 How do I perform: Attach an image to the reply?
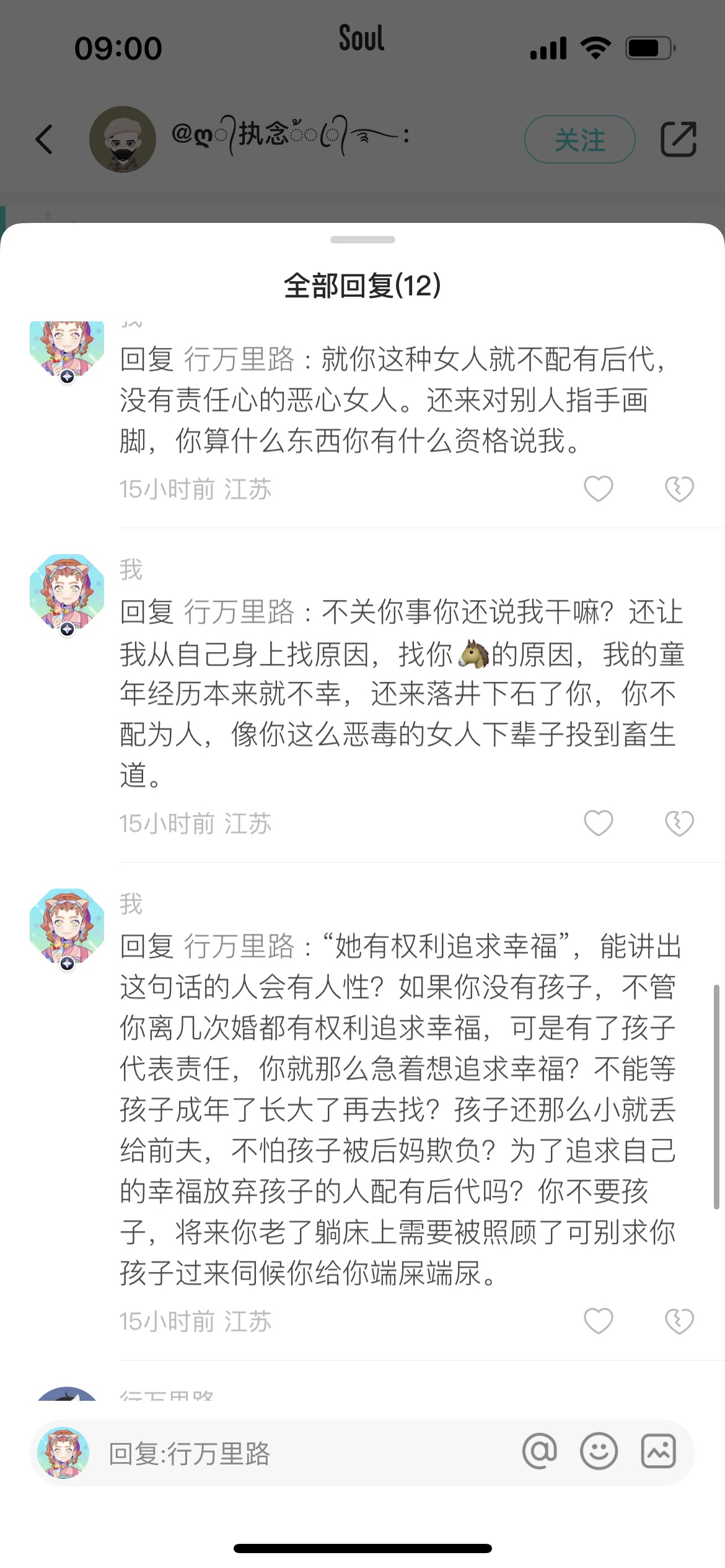tap(658, 1452)
